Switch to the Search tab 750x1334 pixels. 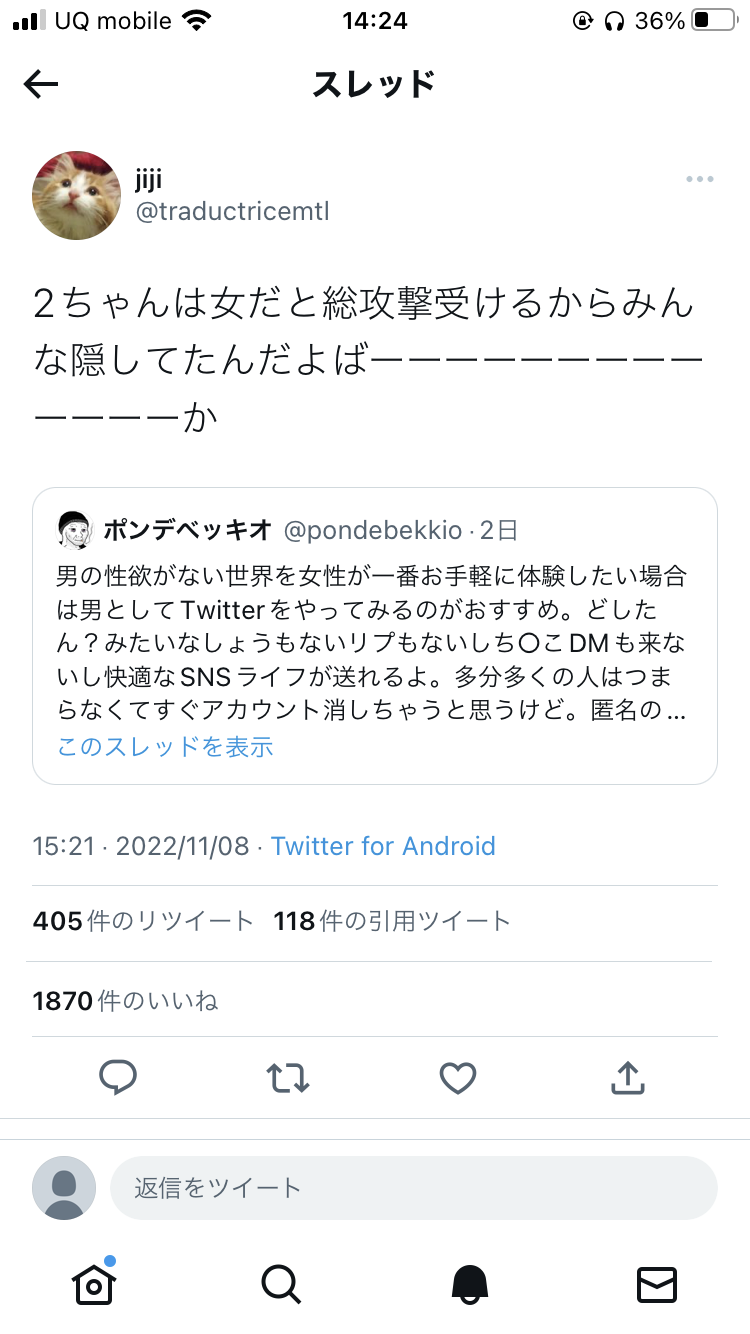tap(281, 1284)
